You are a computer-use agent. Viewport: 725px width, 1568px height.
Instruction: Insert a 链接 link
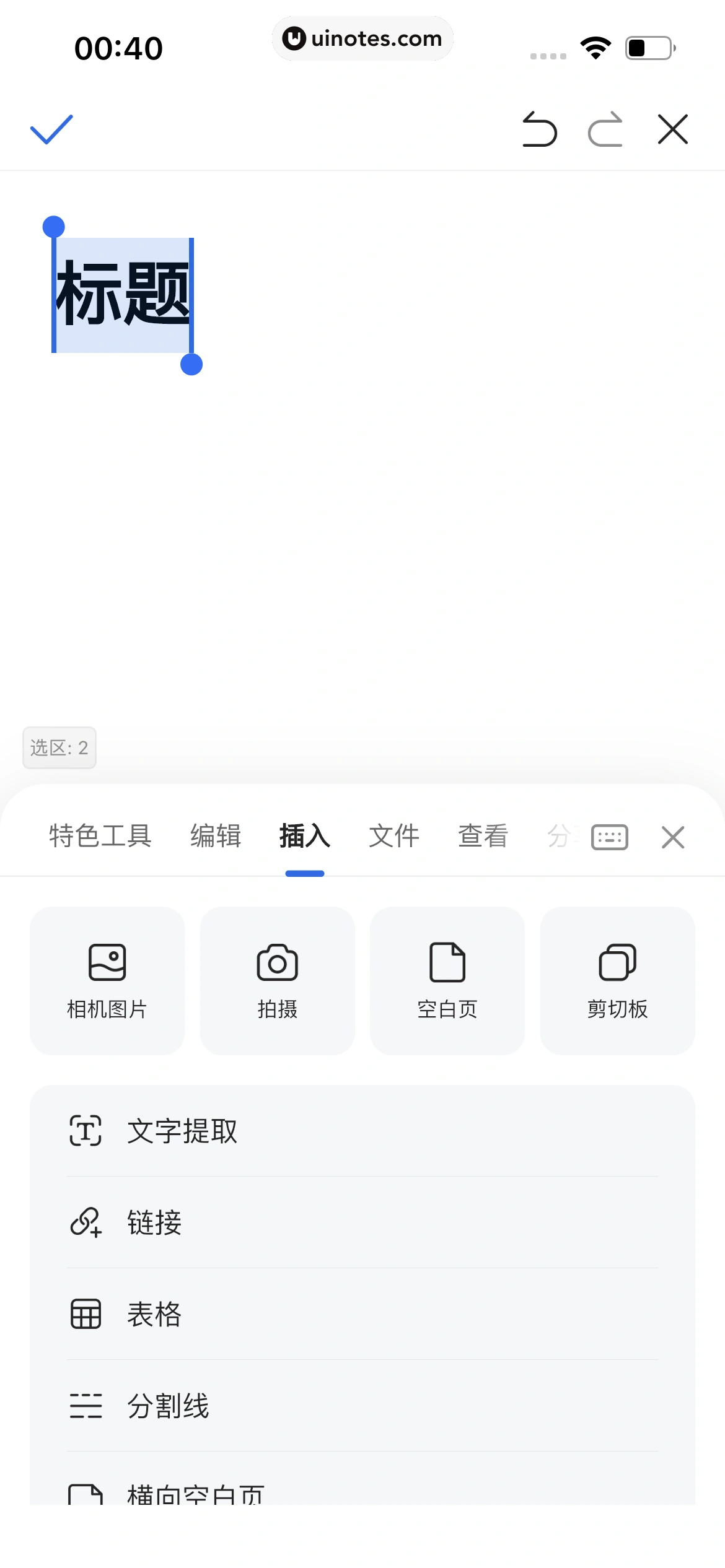155,1222
